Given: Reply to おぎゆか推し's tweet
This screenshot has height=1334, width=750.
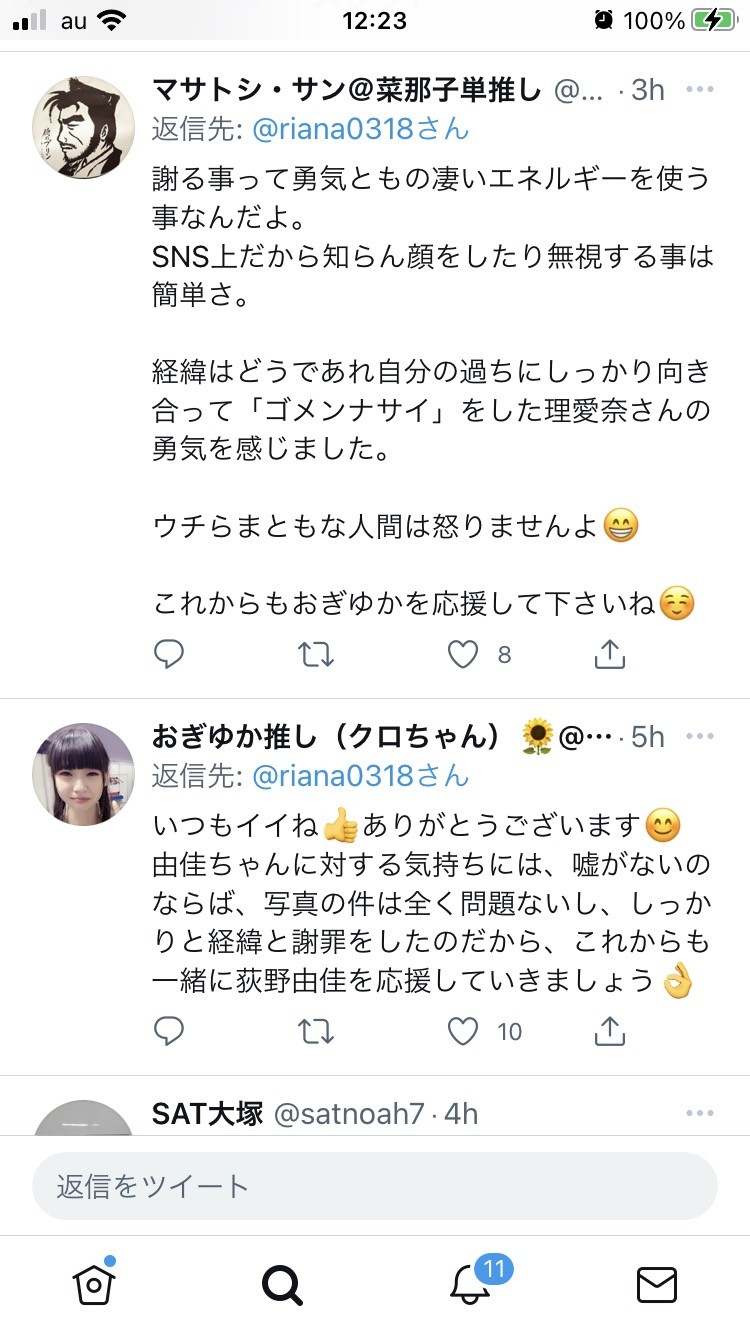Looking at the screenshot, I should pyautogui.click(x=170, y=1031).
